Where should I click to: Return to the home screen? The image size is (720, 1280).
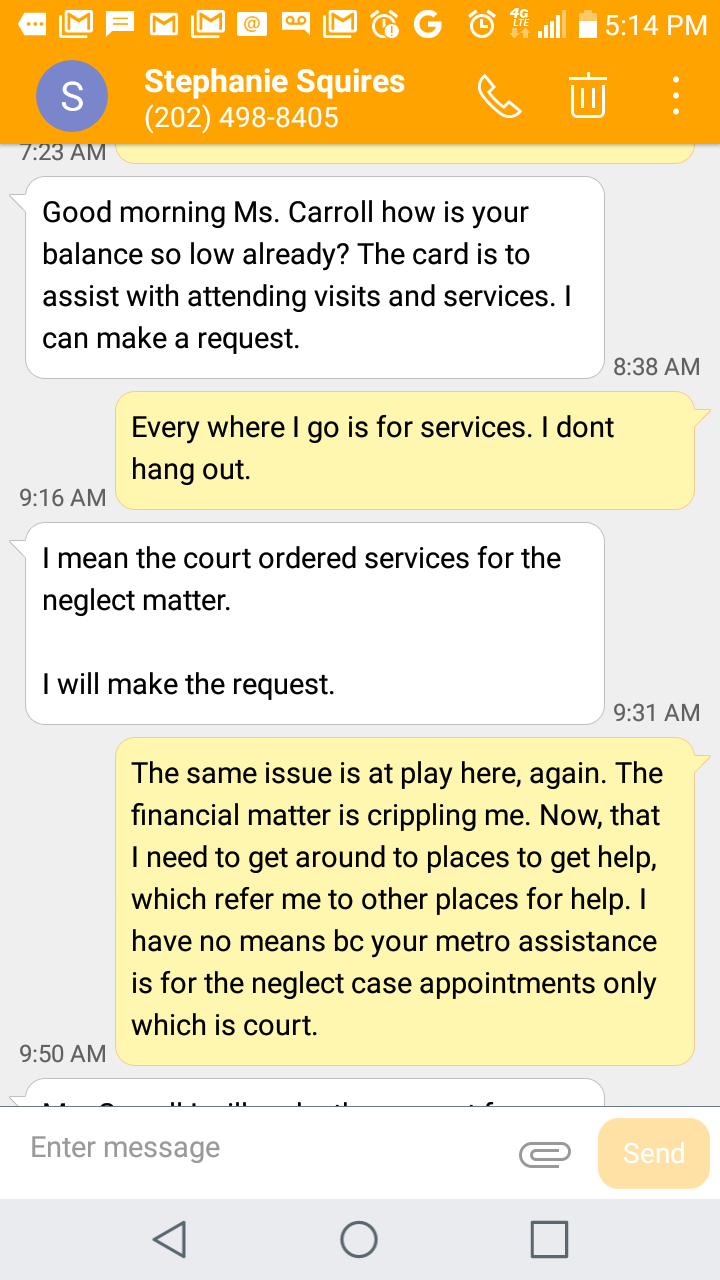(x=359, y=1239)
